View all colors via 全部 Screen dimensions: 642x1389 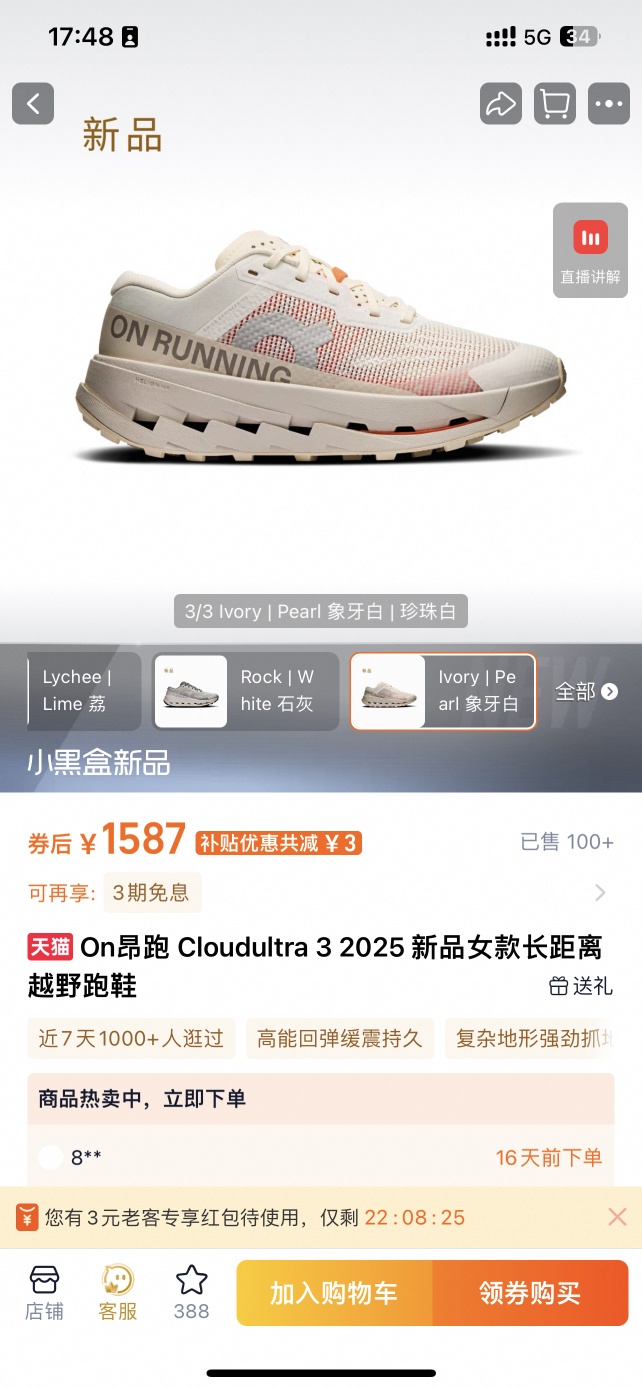(587, 691)
